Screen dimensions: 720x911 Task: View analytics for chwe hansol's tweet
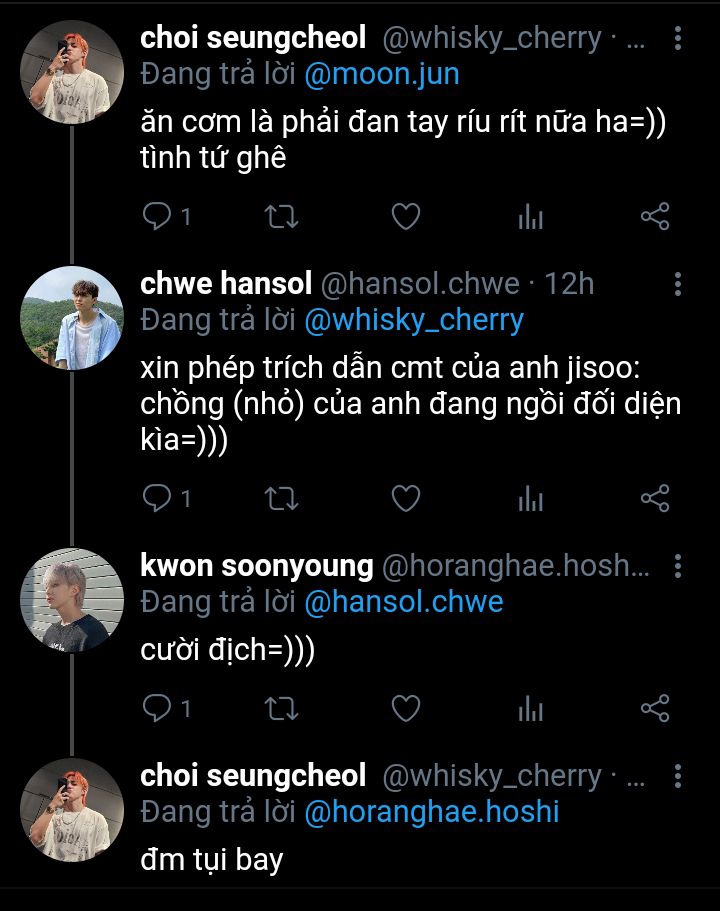click(530, 498)
